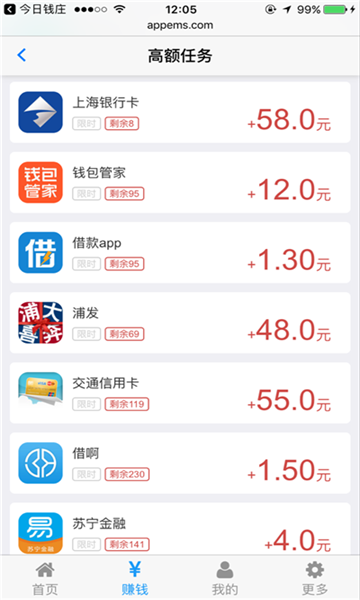Go to the 更多 tab
Screen dimensions: 360x600
(x=314, y=578)
